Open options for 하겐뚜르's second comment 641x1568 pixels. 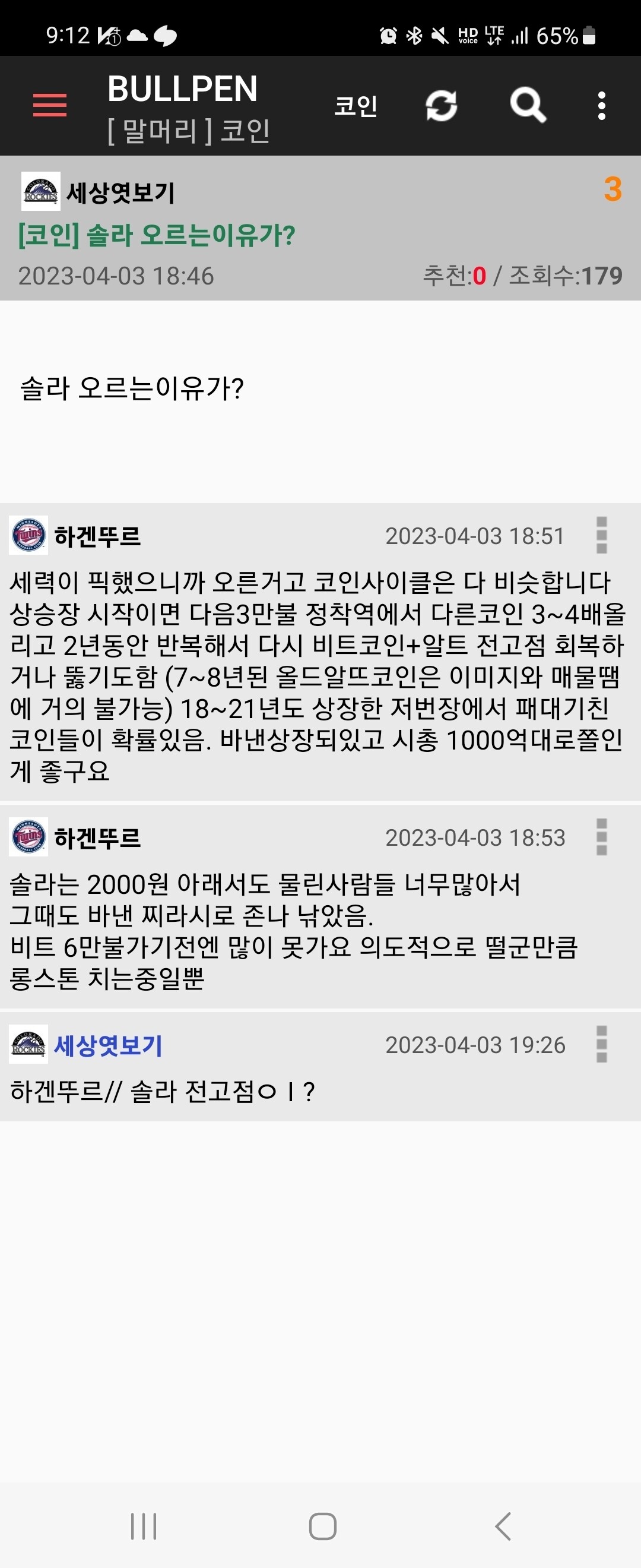point(602,836)
